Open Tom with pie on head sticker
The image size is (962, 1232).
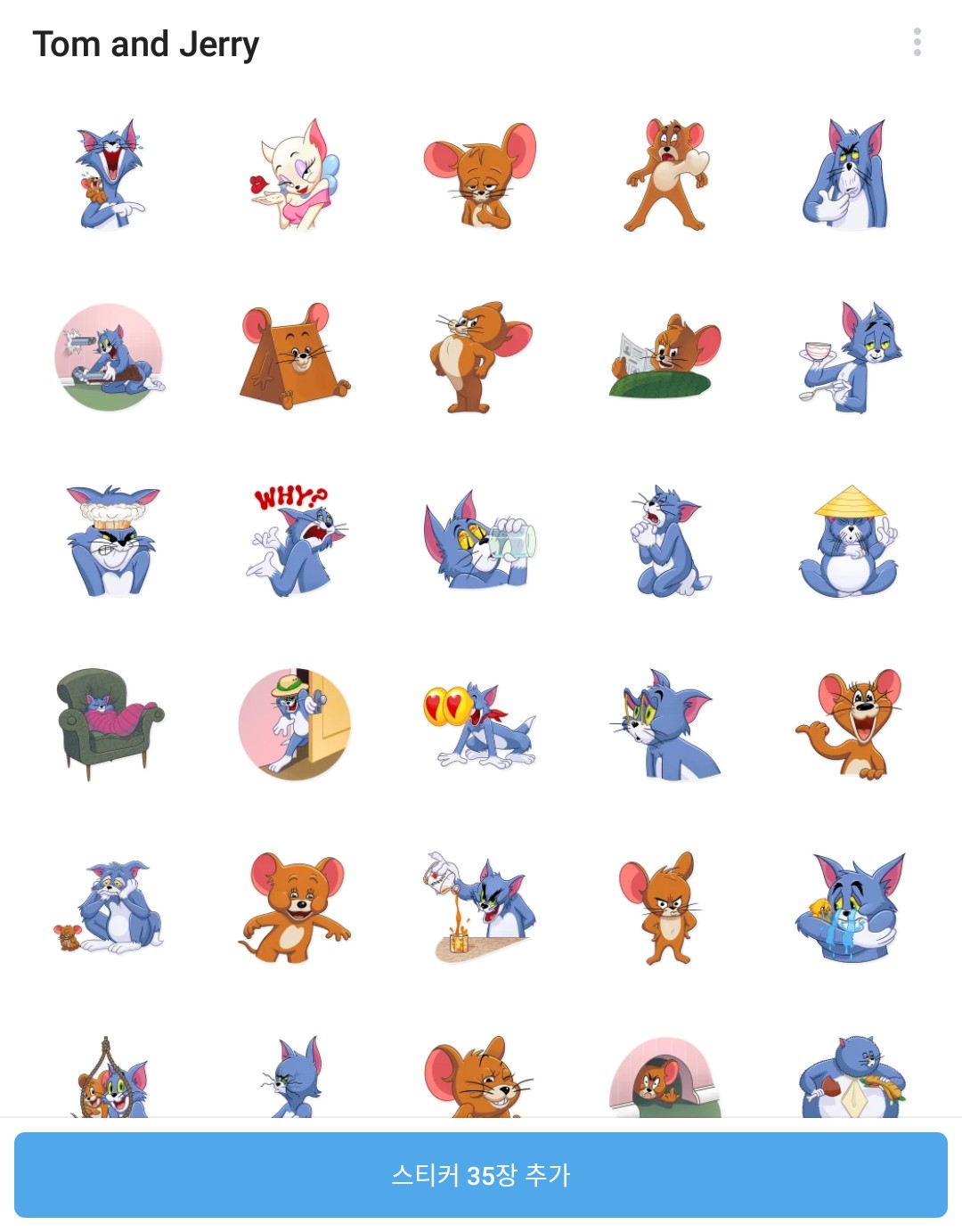point(110,541)
